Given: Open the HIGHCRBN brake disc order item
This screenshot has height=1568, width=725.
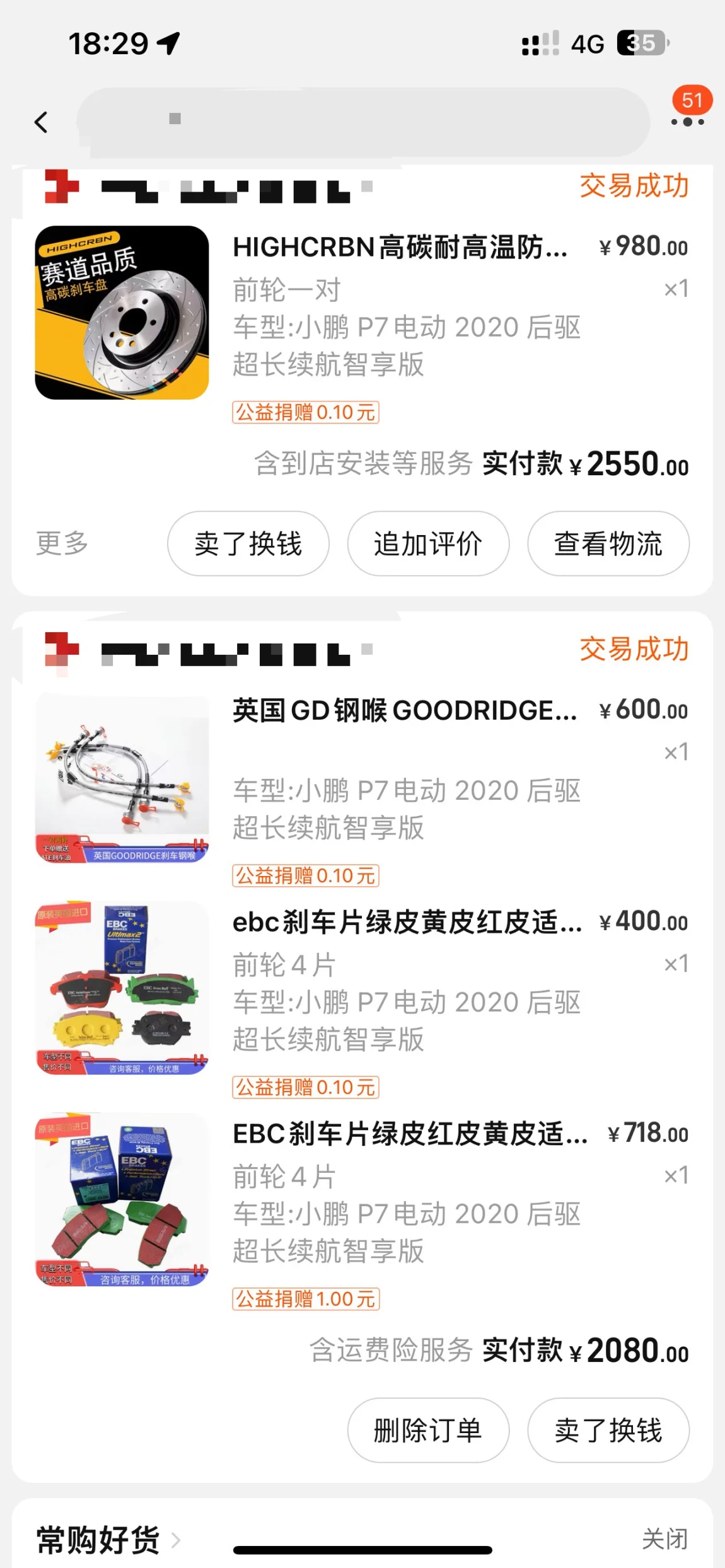Looking at the screenshot, I should [400, 248].
